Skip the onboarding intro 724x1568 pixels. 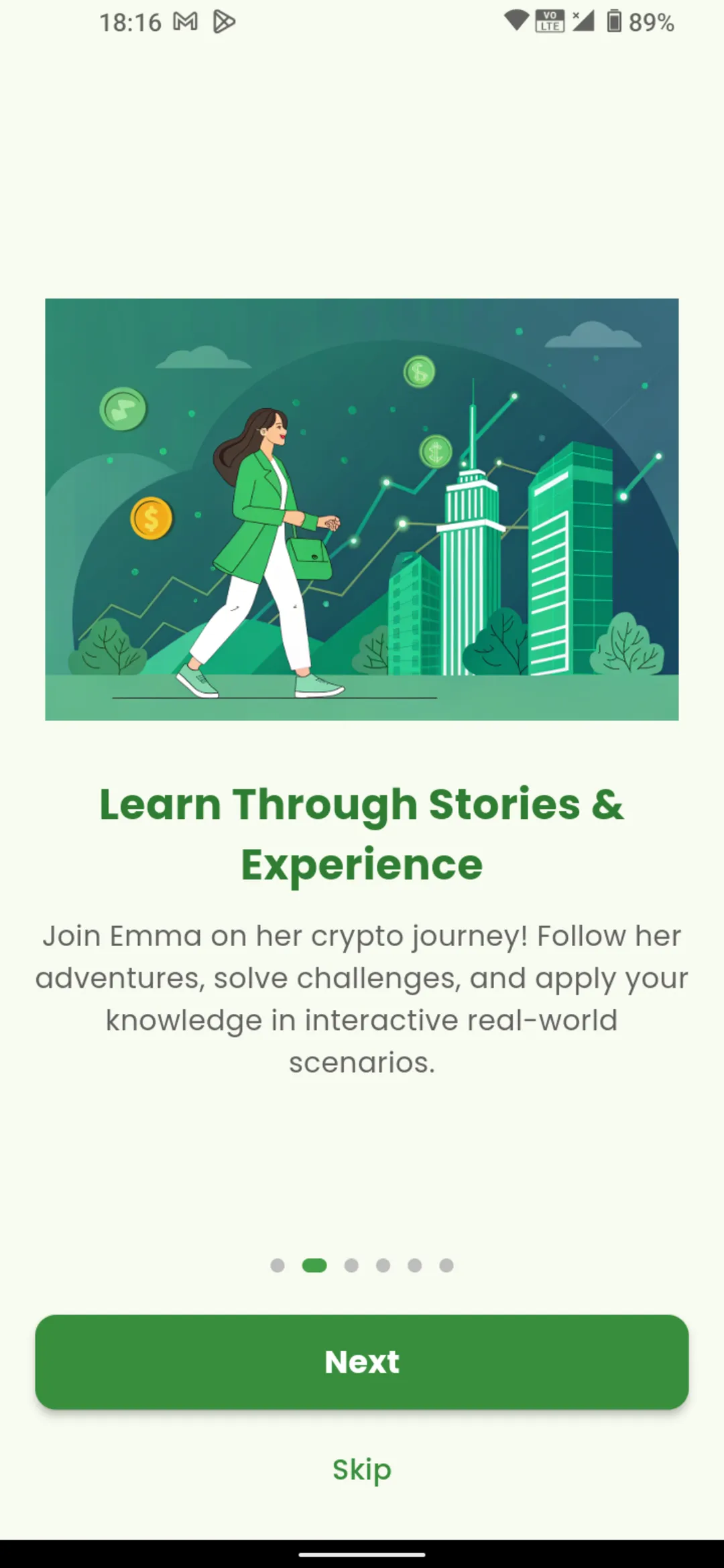(x=362, y=1469)
